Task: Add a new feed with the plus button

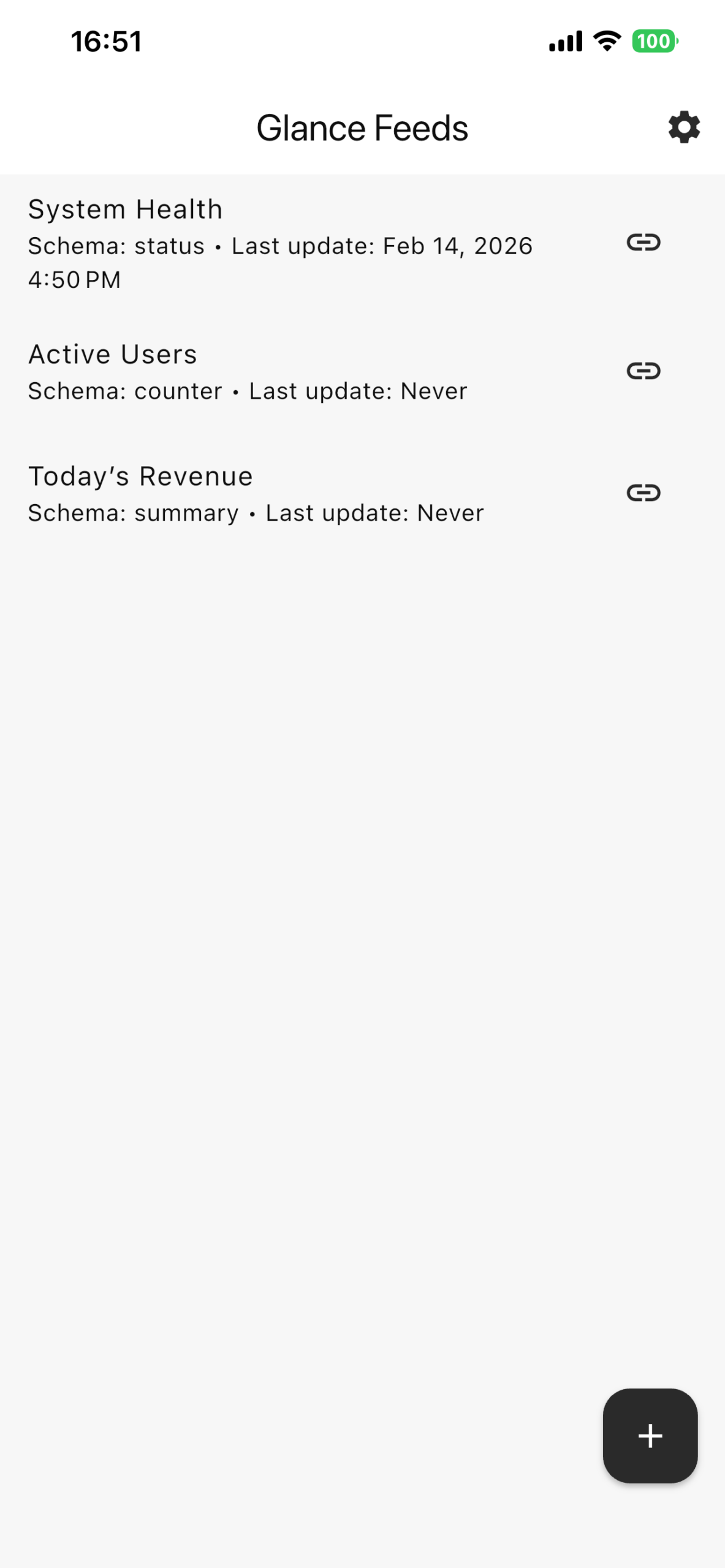Action: click(x=650, y=1435)
